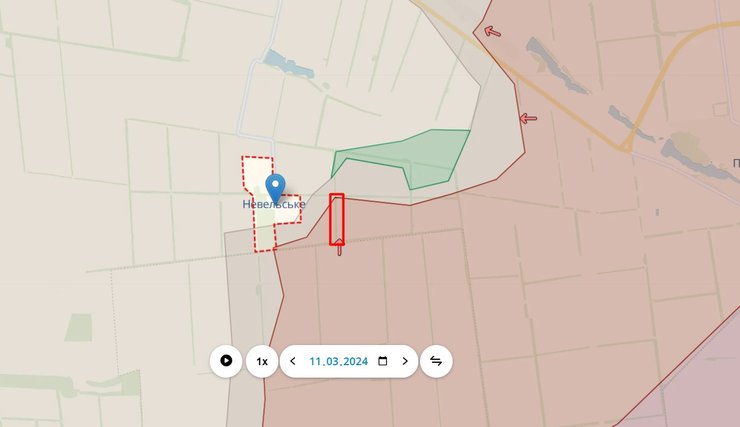Change the 1x playback speed

coord(262,361)
